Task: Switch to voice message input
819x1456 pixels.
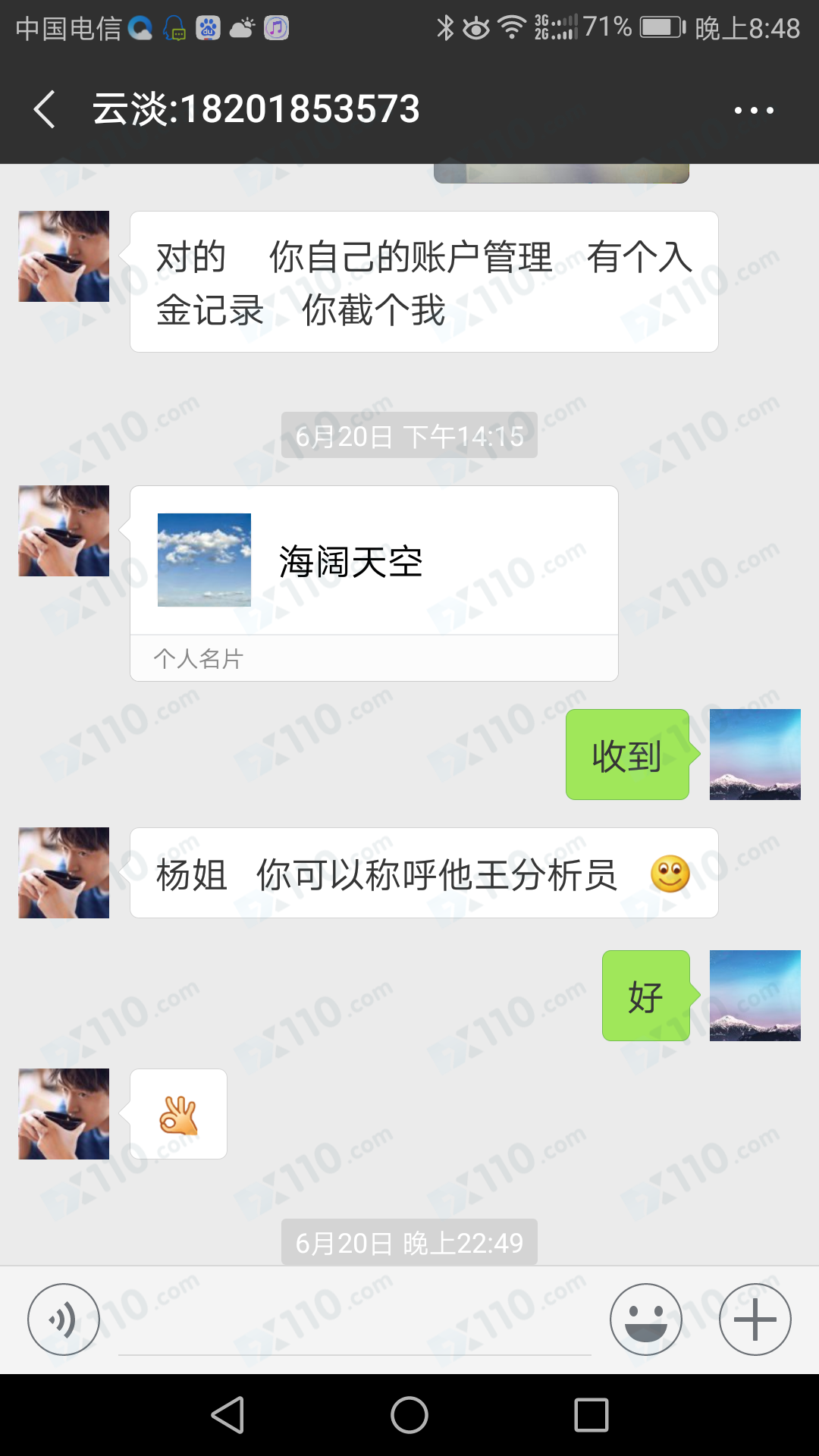Action: pyautogui.click(x=64, y=1319)
